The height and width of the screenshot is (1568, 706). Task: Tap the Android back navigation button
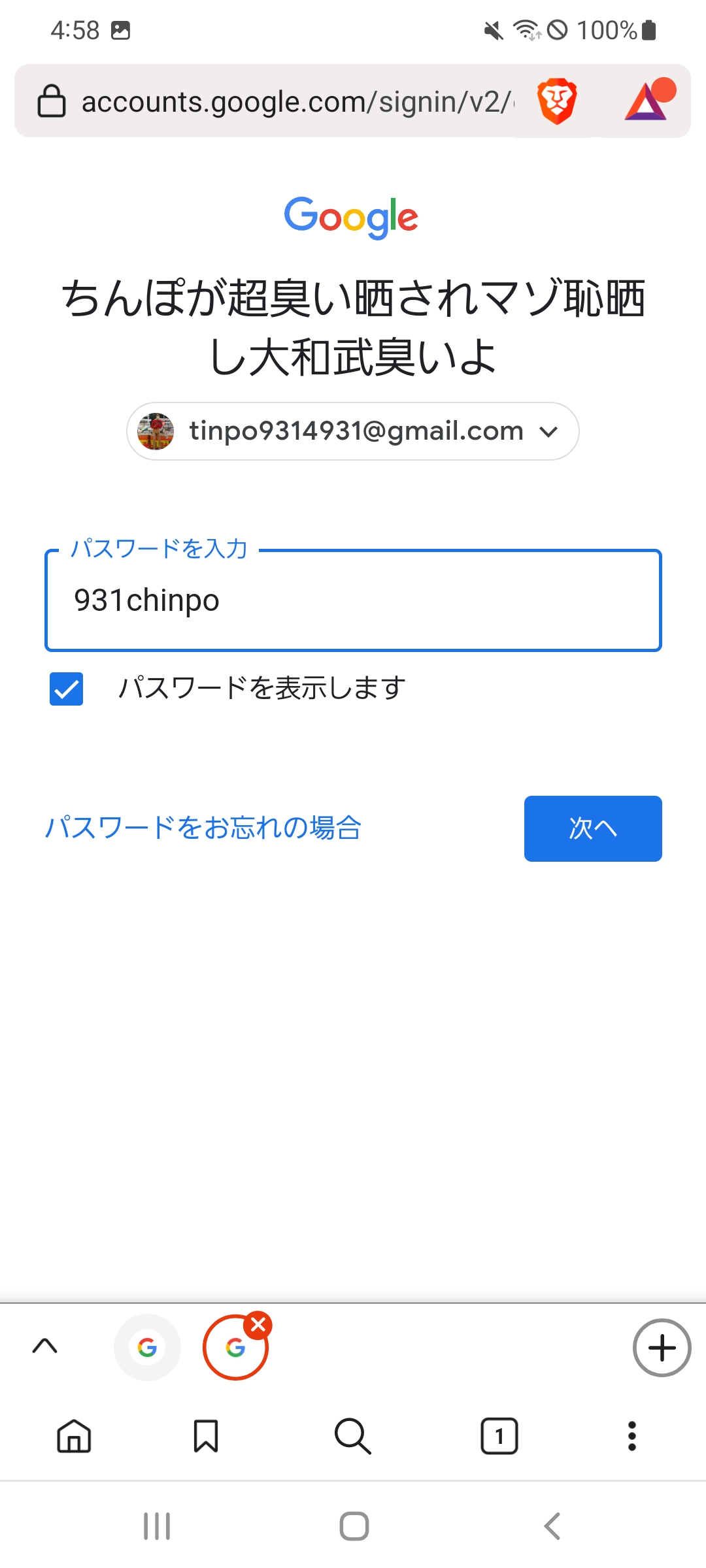[x=551, y=1527]
